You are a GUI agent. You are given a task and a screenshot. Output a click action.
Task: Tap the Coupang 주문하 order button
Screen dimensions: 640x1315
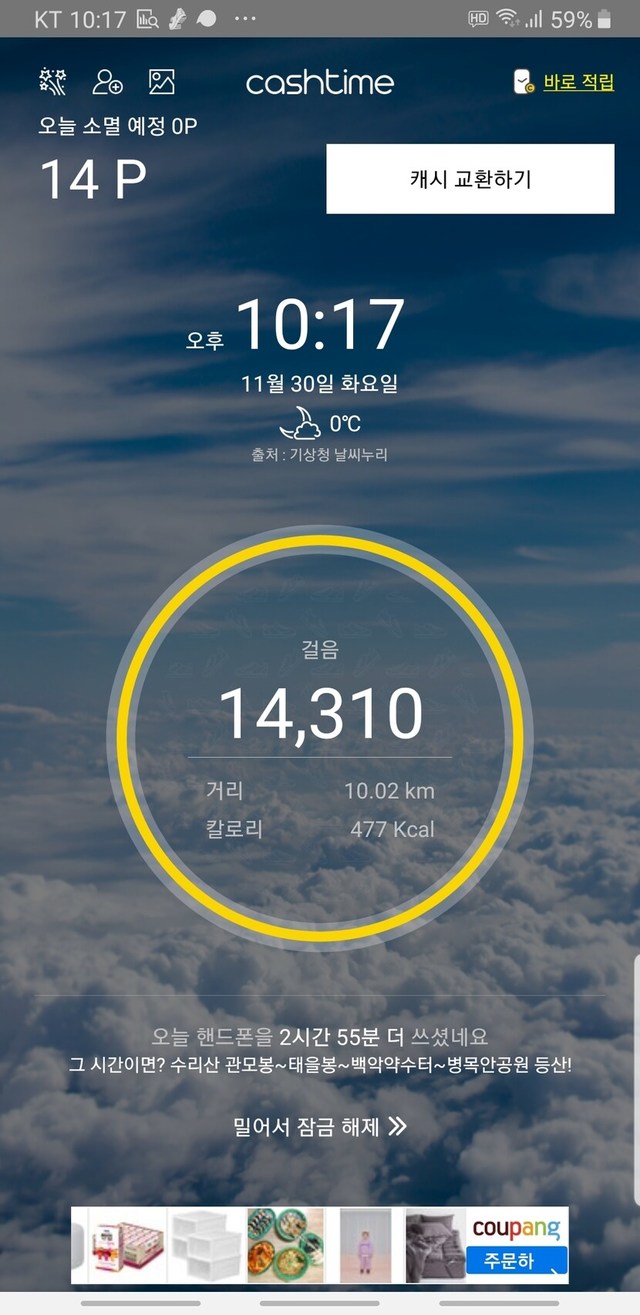(519, 1258)
